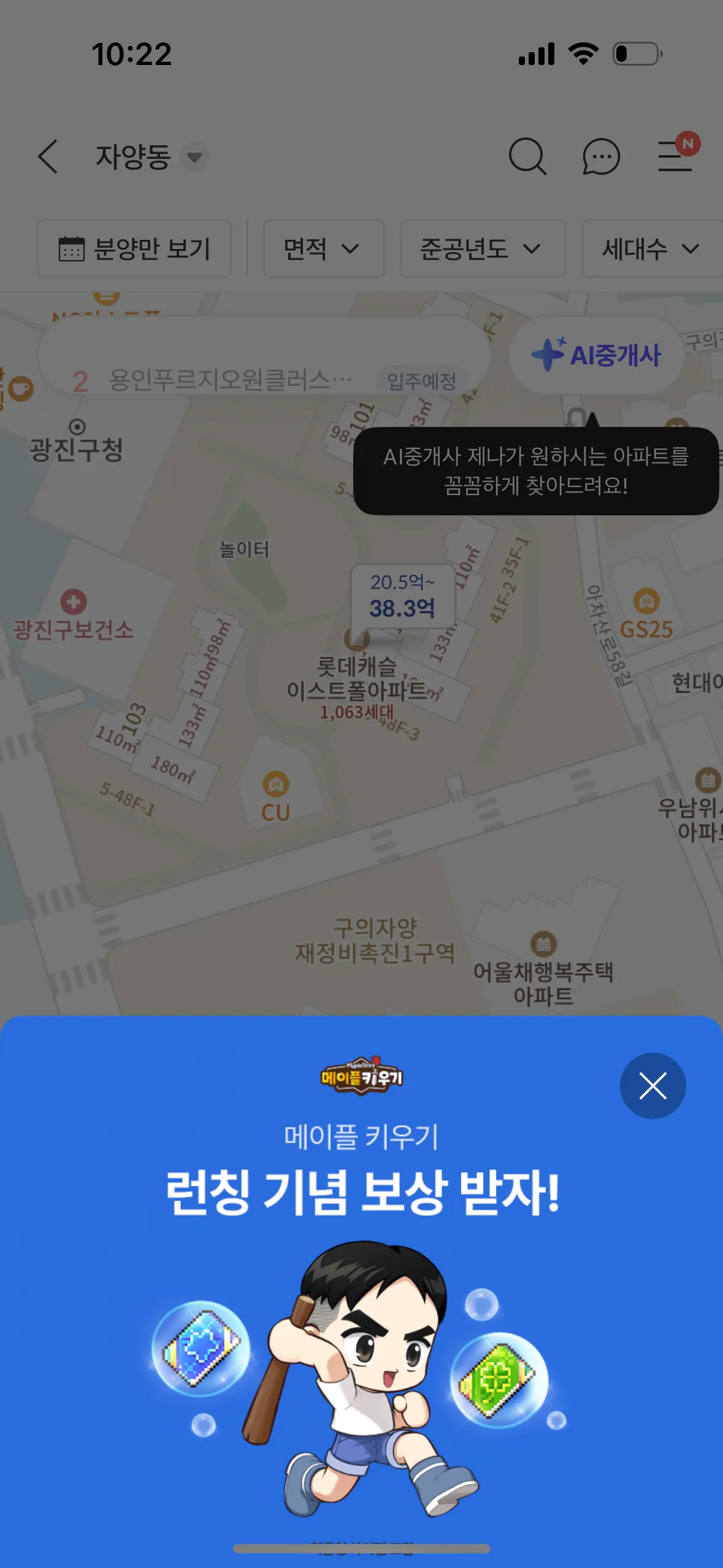Select the 분양만 보기 filter chip
723x1568 pixels.
134,249
